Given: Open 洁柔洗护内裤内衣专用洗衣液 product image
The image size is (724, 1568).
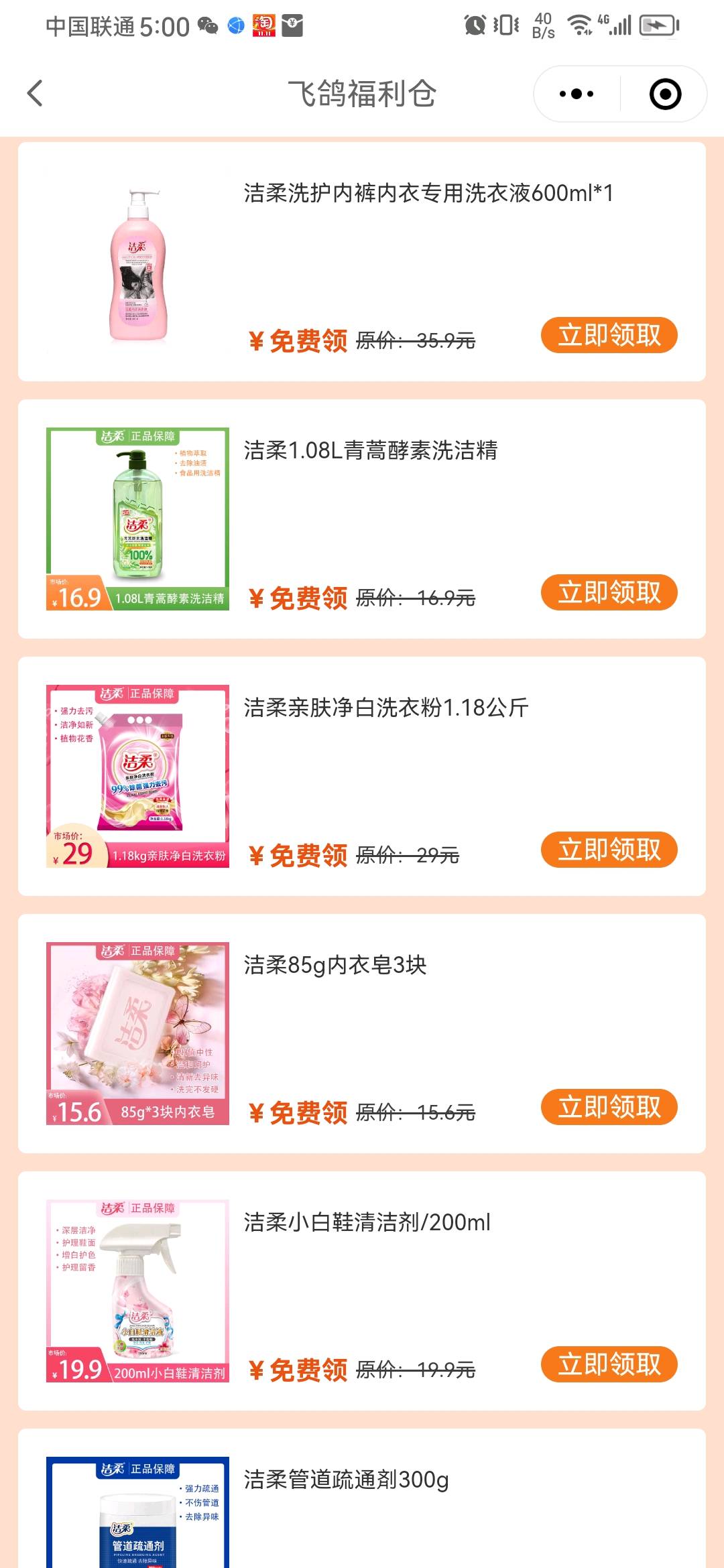Looking at the screenshot, I should (x=137, y=262).
